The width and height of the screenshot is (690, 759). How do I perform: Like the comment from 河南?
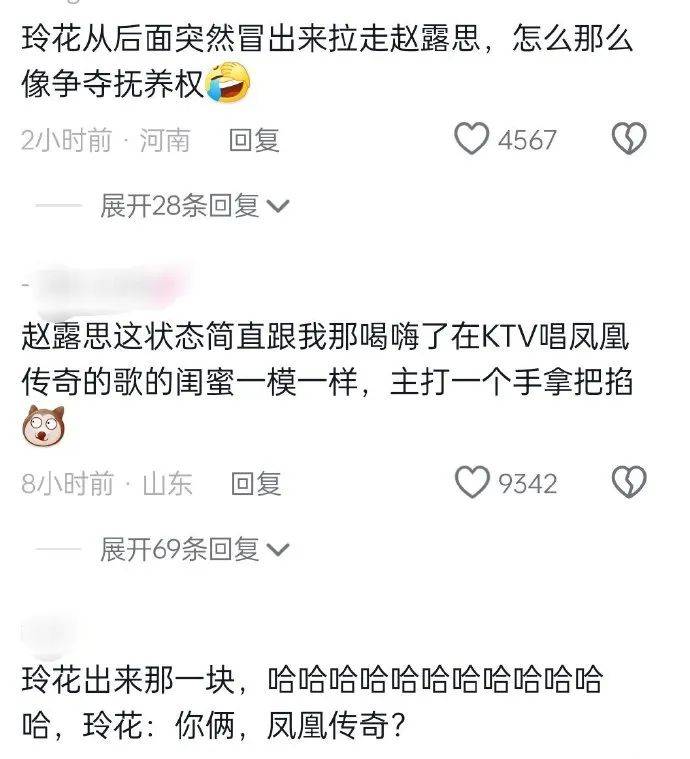472,140
